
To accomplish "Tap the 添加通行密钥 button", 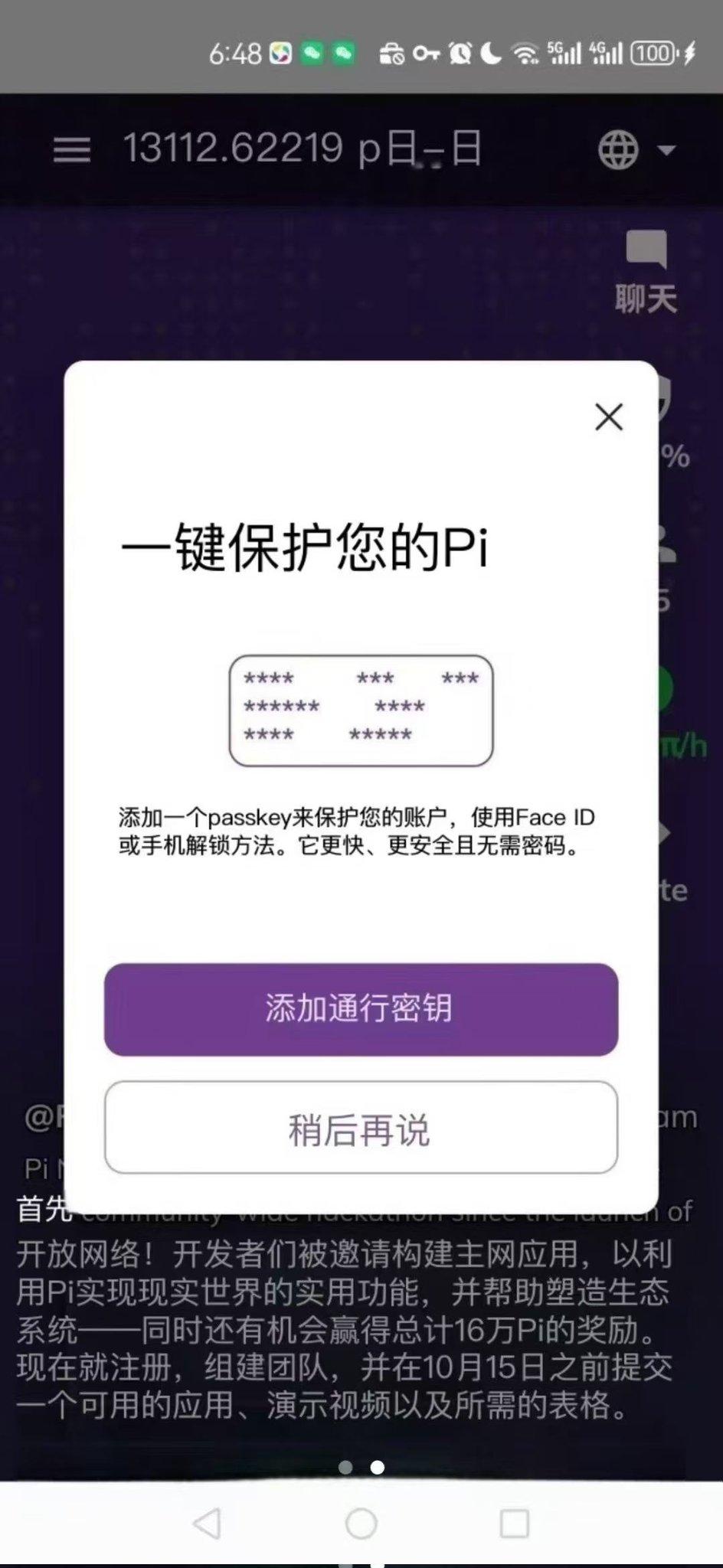I will tap(361, 1009).
